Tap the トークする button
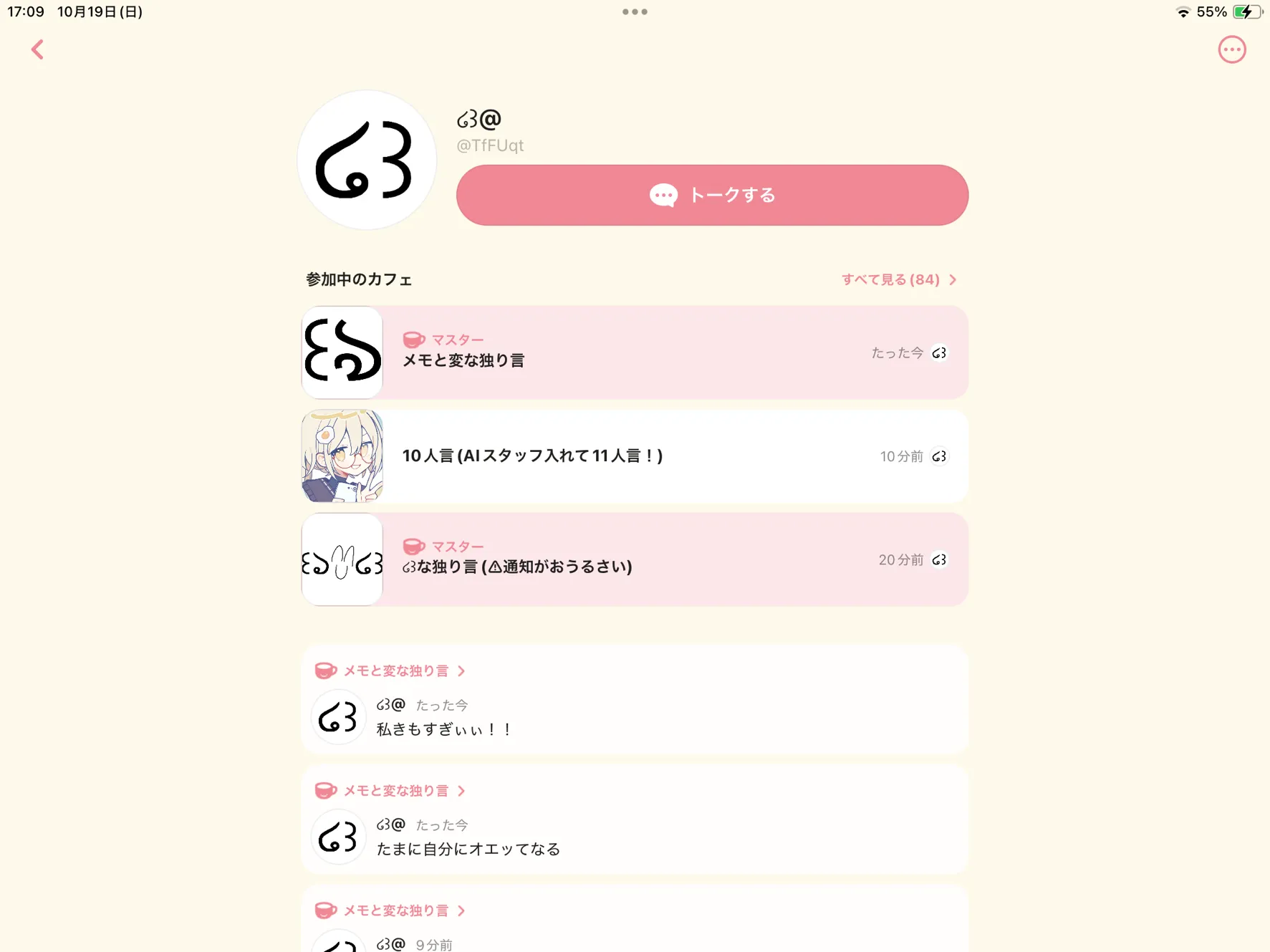The height and width of the screenshot is (952, 1270). (x=712, y=196)
